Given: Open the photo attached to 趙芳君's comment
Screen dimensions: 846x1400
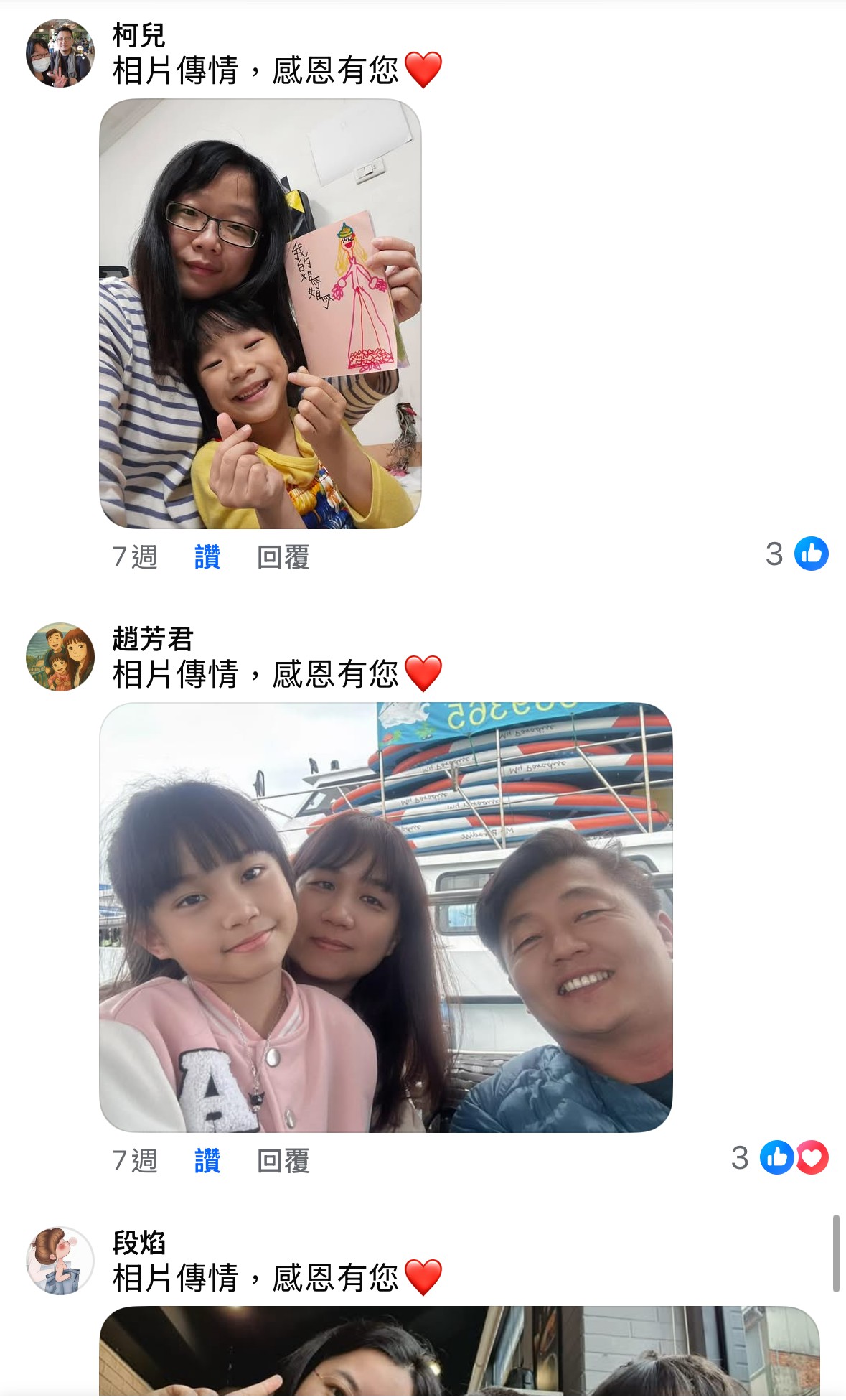Looking at the screenshot, I should [x=385, y=917].
